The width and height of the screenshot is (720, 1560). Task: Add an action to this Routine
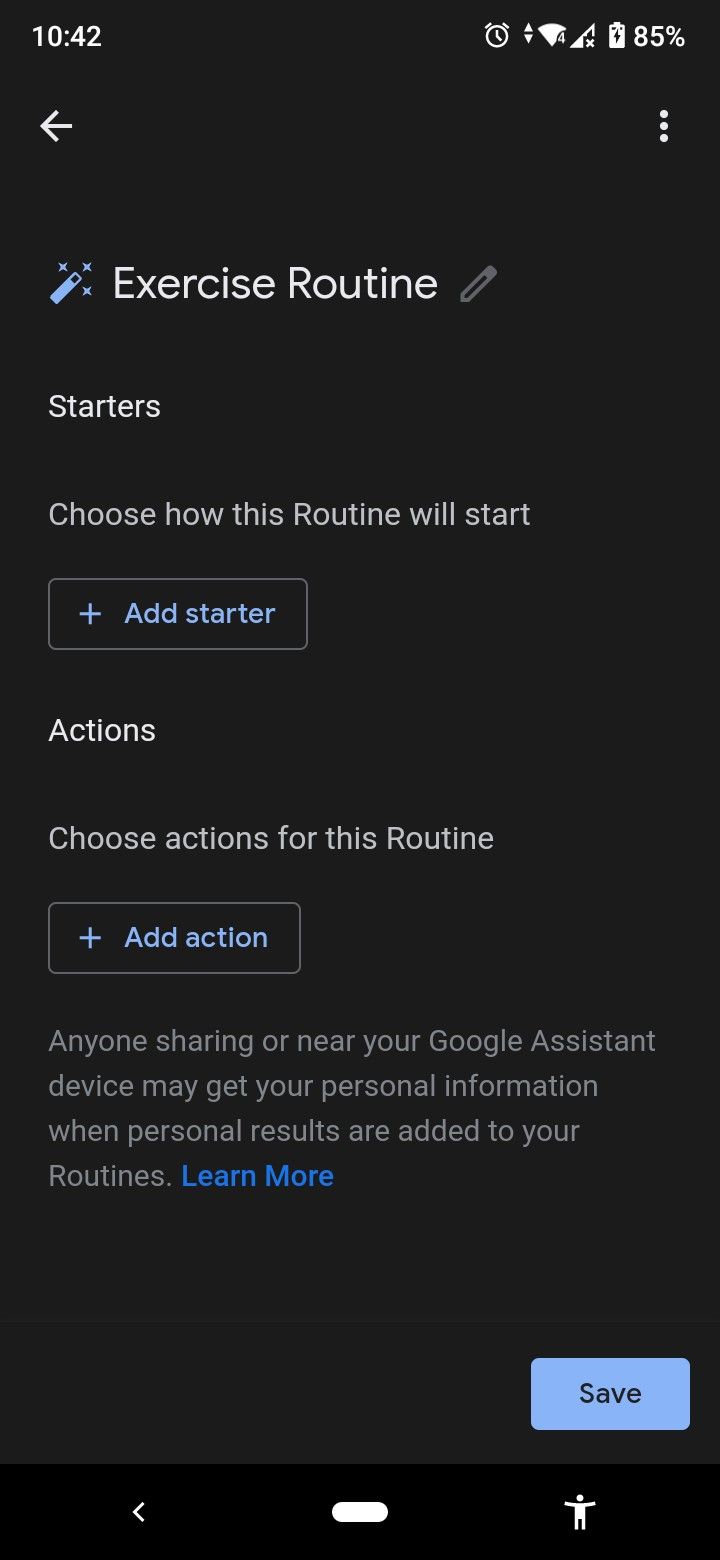[x=174, y=938]
